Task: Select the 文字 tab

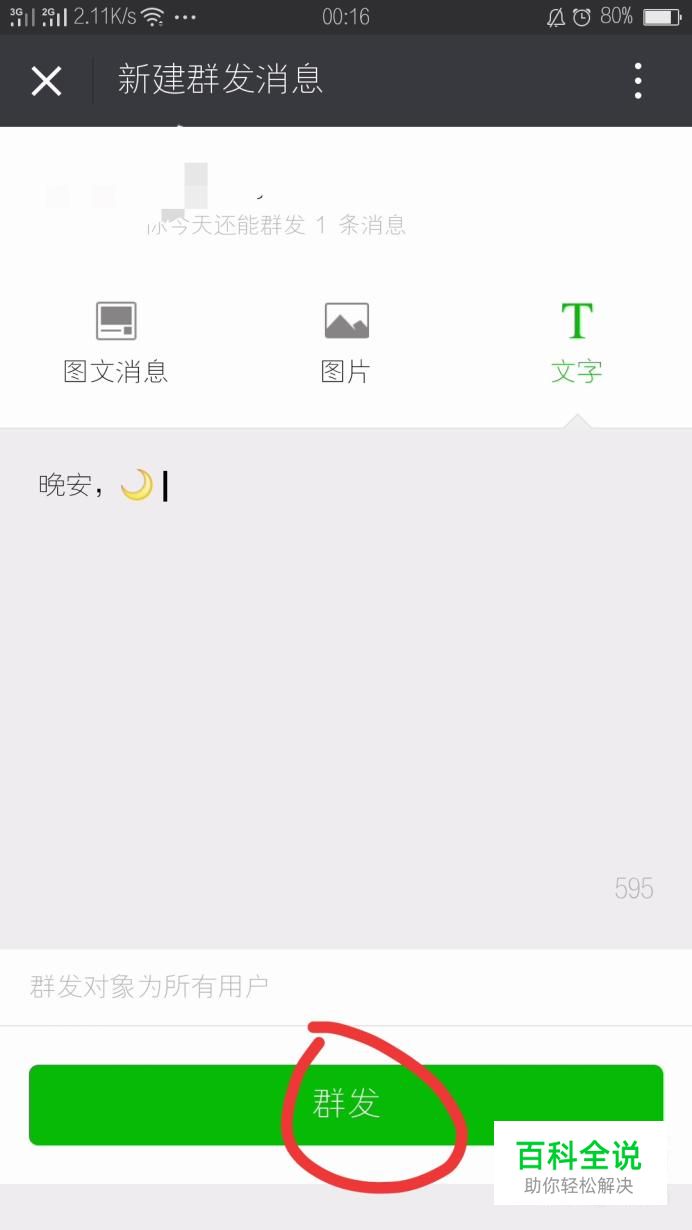Action: click(577, 344)
